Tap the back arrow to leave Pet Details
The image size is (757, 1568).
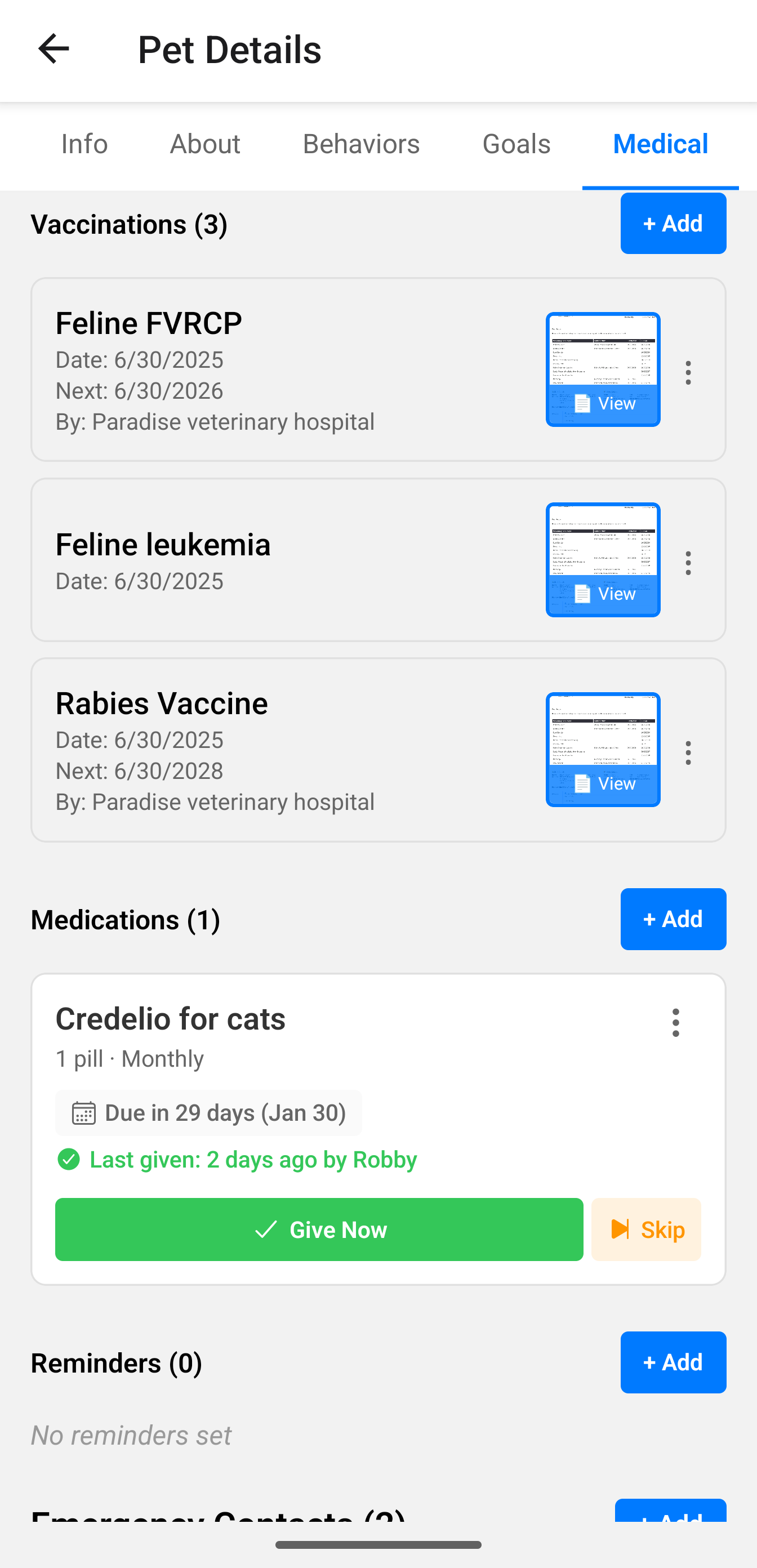[x=54, y=50]
